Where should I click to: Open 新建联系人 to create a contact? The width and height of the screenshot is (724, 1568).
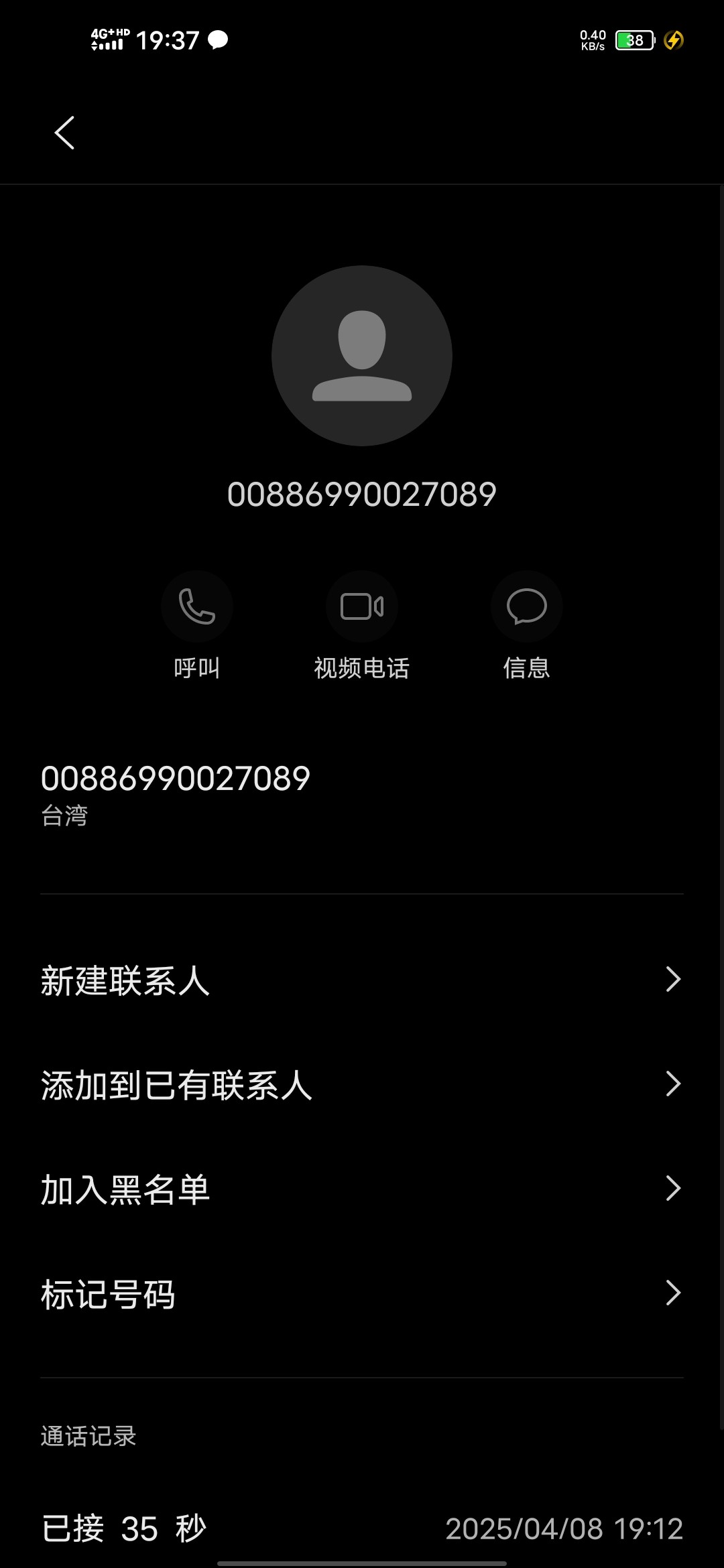click(x=362, y=980)
